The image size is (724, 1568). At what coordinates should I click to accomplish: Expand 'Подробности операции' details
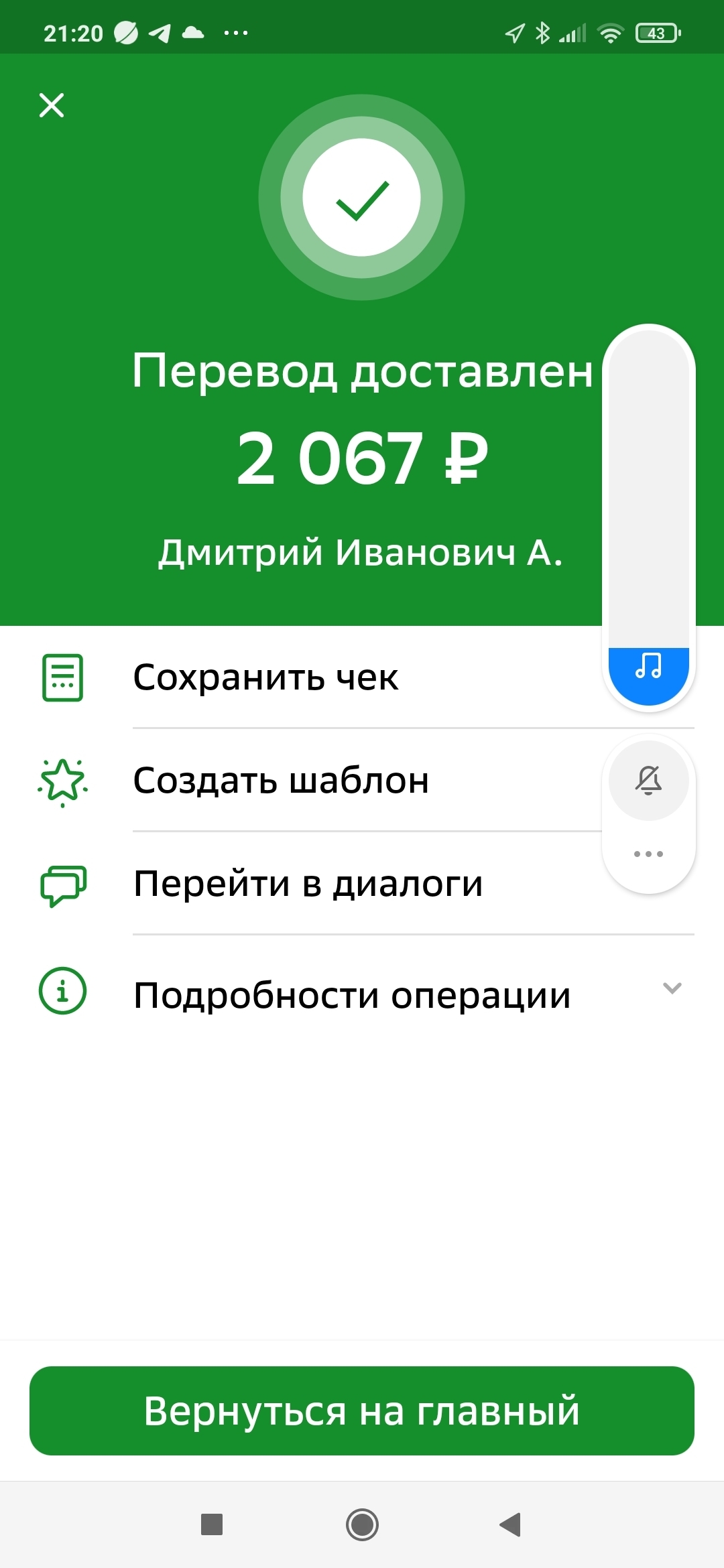point(352,994)
